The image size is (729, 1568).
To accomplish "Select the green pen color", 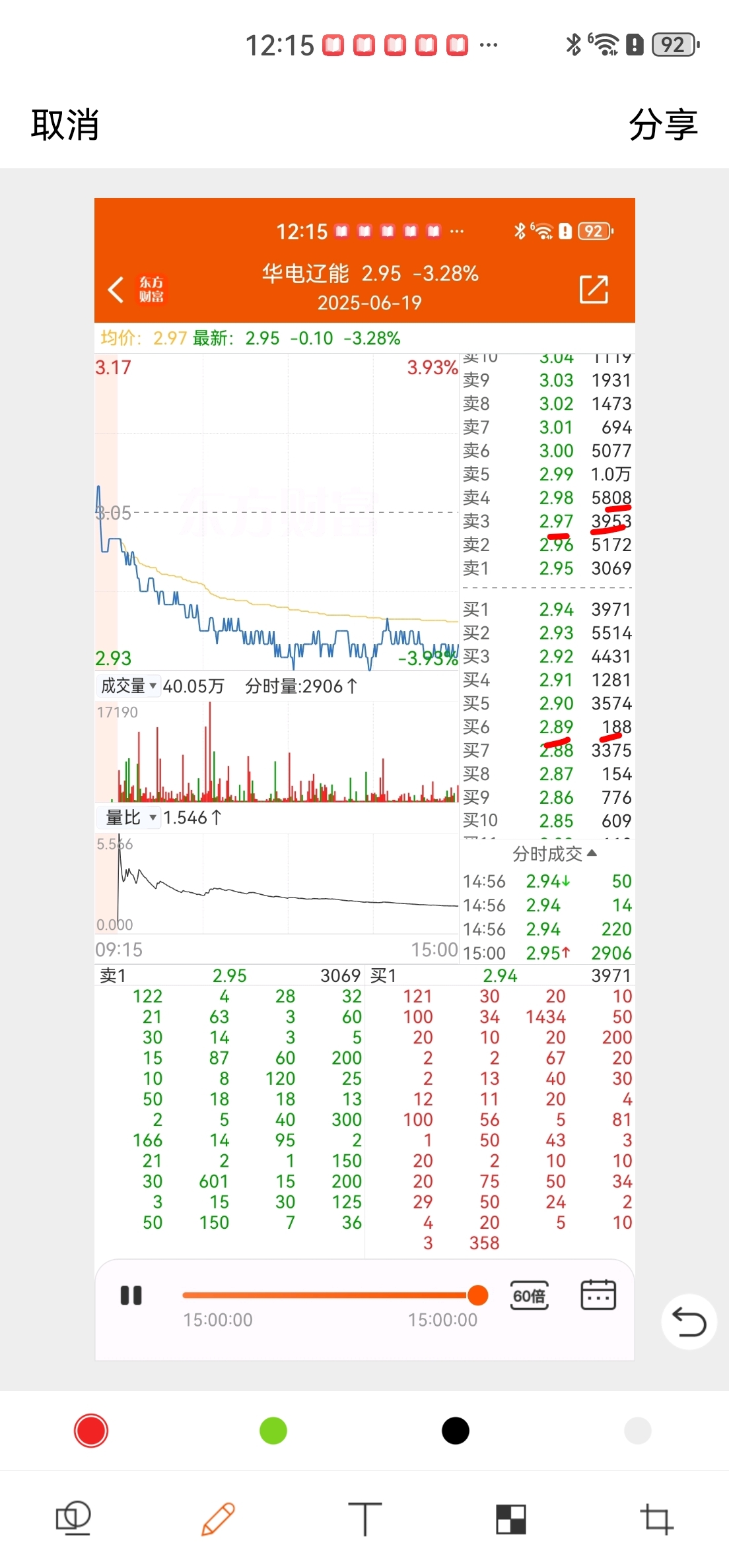I will pos(273,1431).
